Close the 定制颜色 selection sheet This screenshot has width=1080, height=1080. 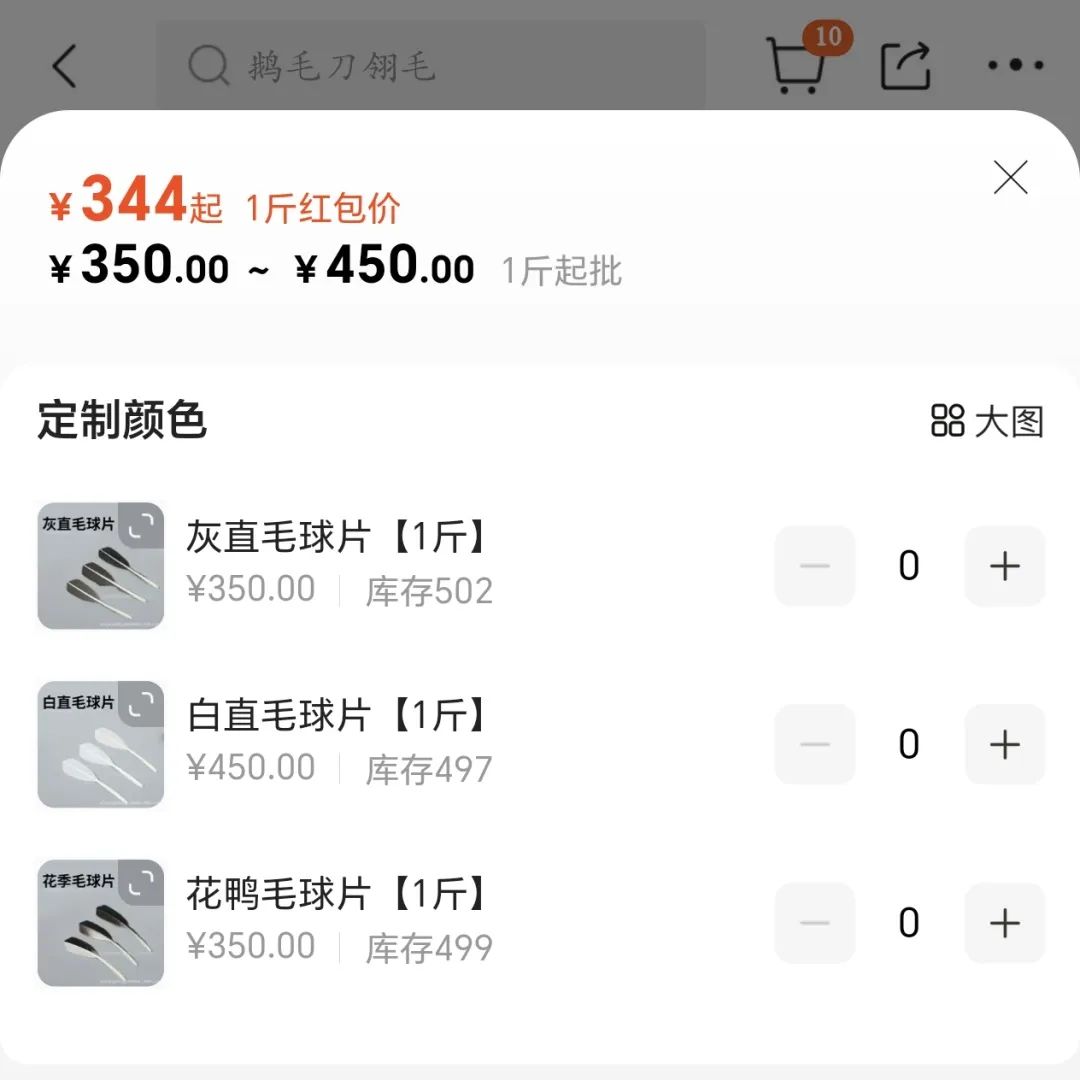tap(1010, 178)
